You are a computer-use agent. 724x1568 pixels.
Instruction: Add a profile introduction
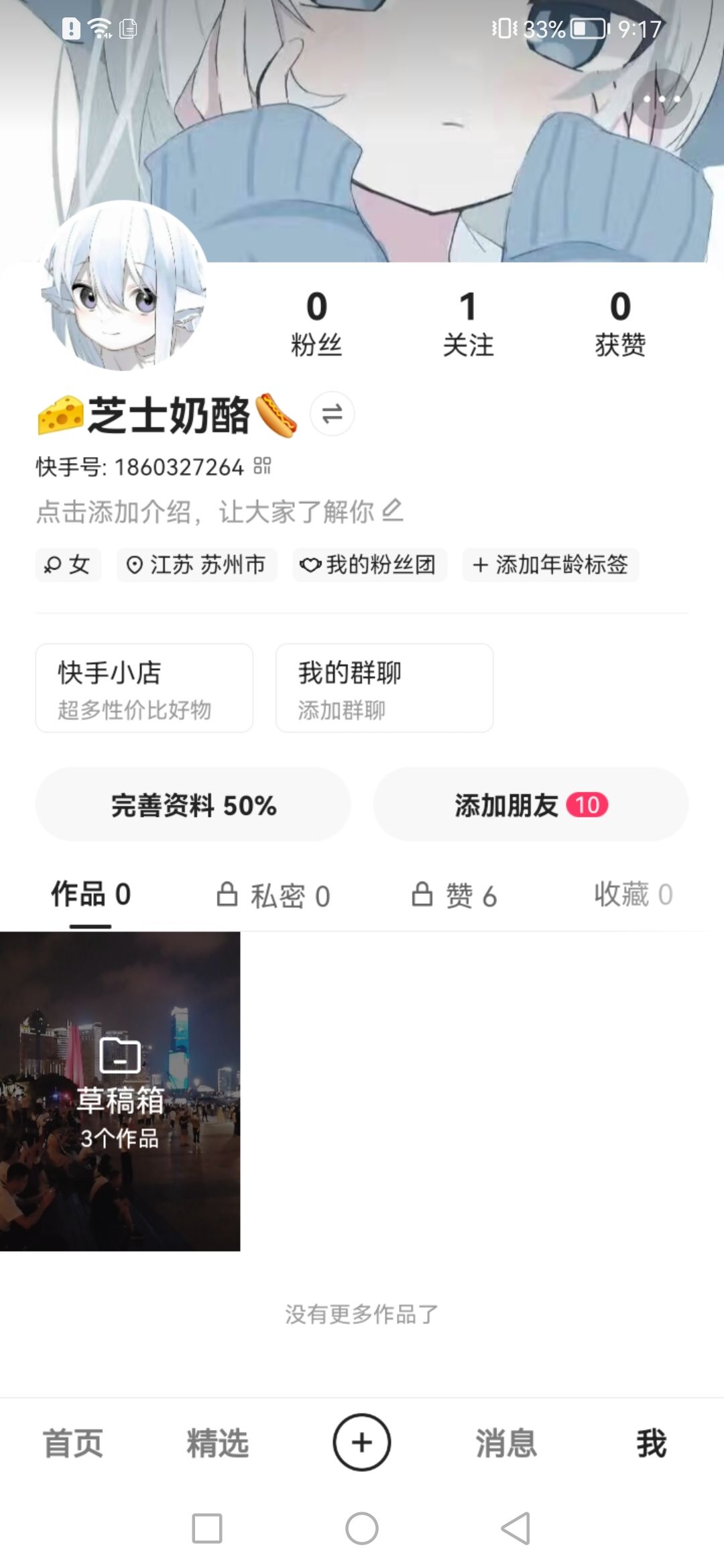[x=219, y=512]
